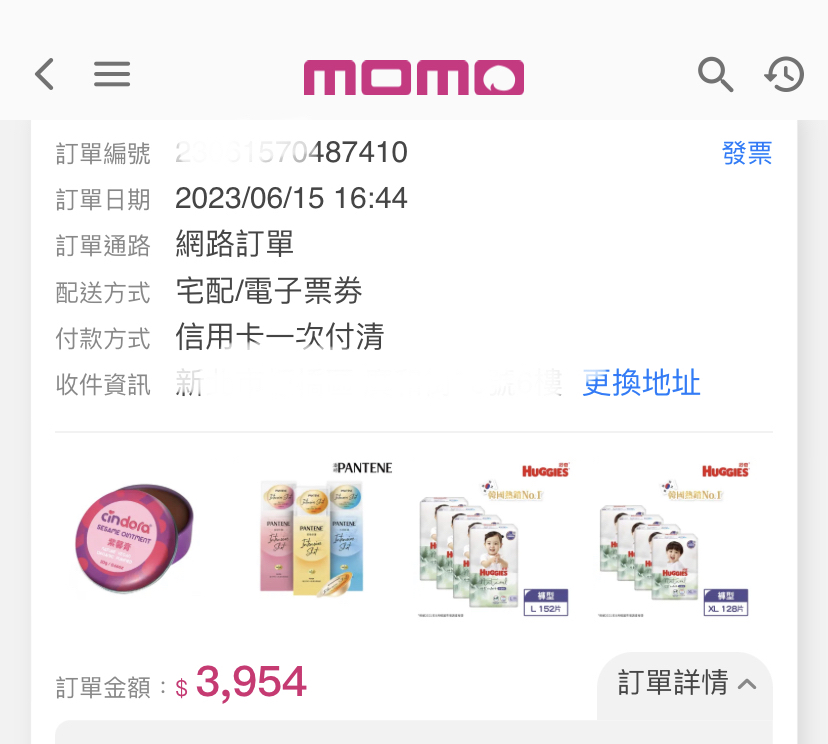Collapse the 訂單詳情 section

click(686, 683)
